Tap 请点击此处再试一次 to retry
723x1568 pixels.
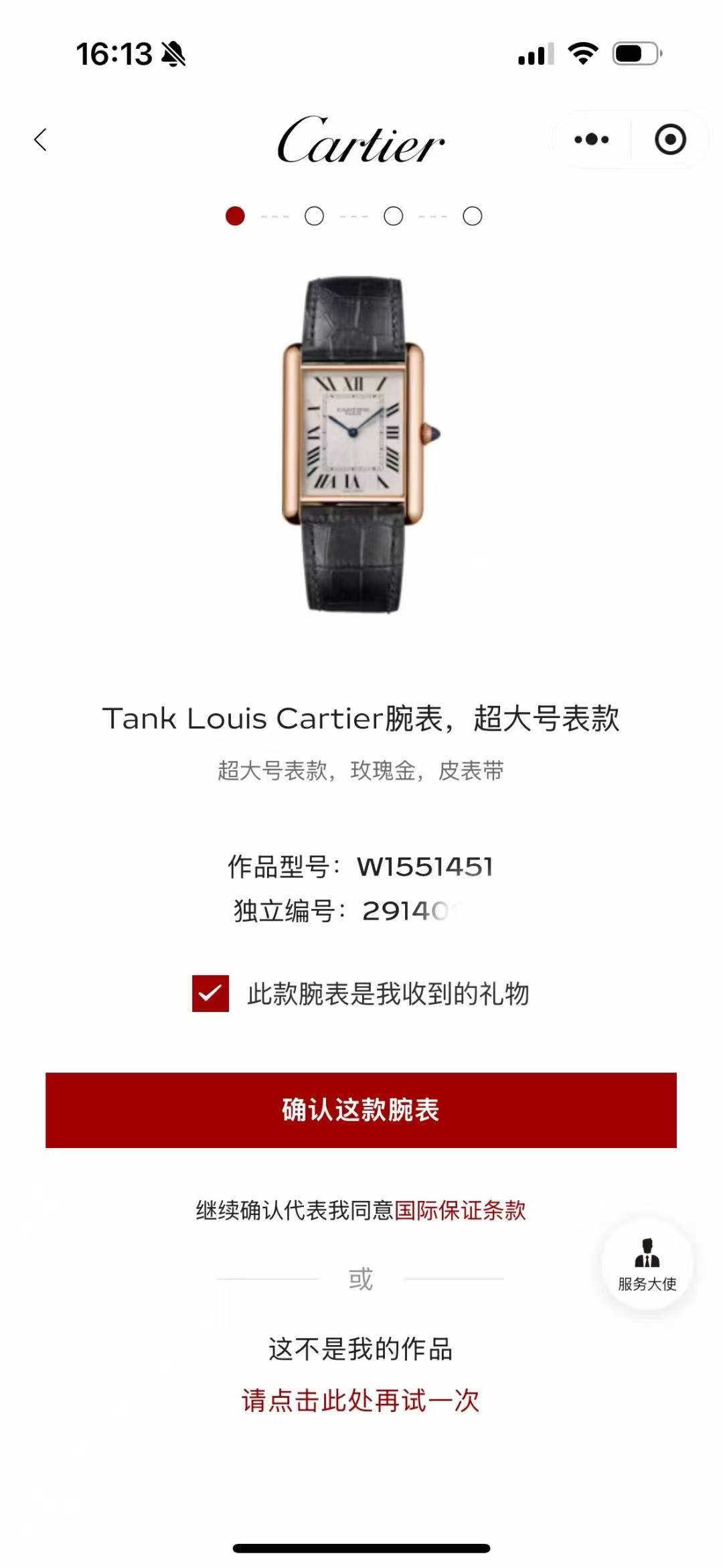pyautogui.click(x=360, y=1400)
